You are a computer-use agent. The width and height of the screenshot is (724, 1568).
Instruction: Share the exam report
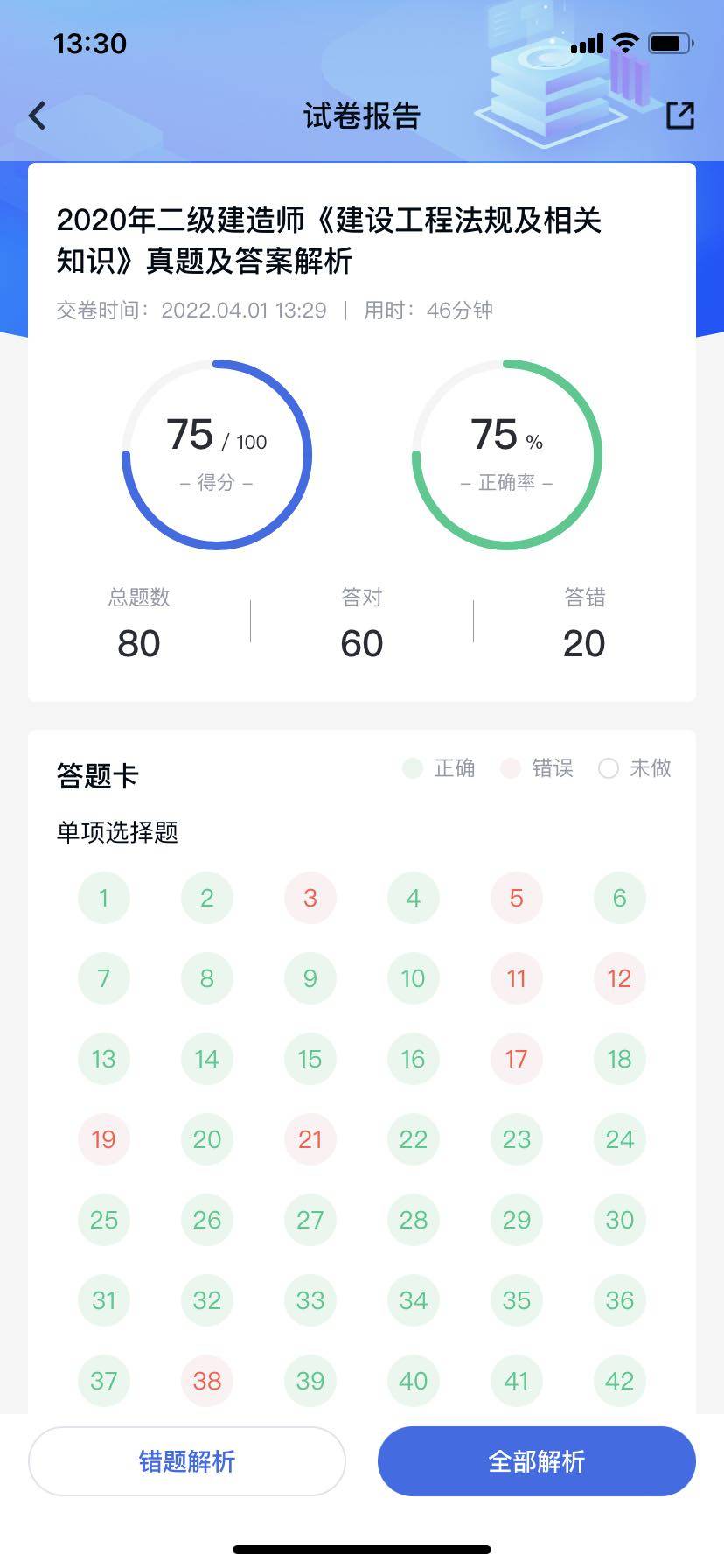[680, 115]
